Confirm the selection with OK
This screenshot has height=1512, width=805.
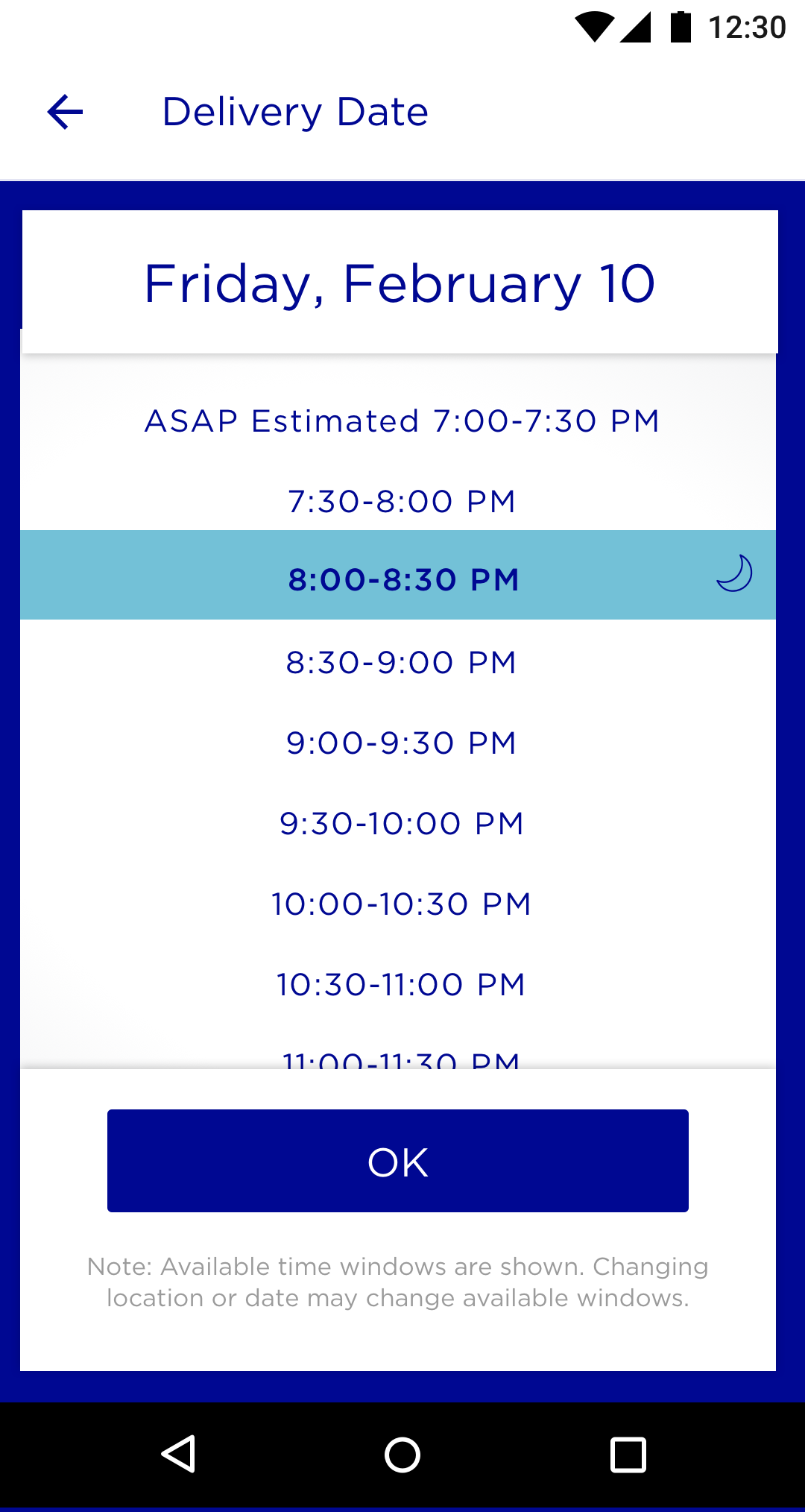(x=398, y=1161)
